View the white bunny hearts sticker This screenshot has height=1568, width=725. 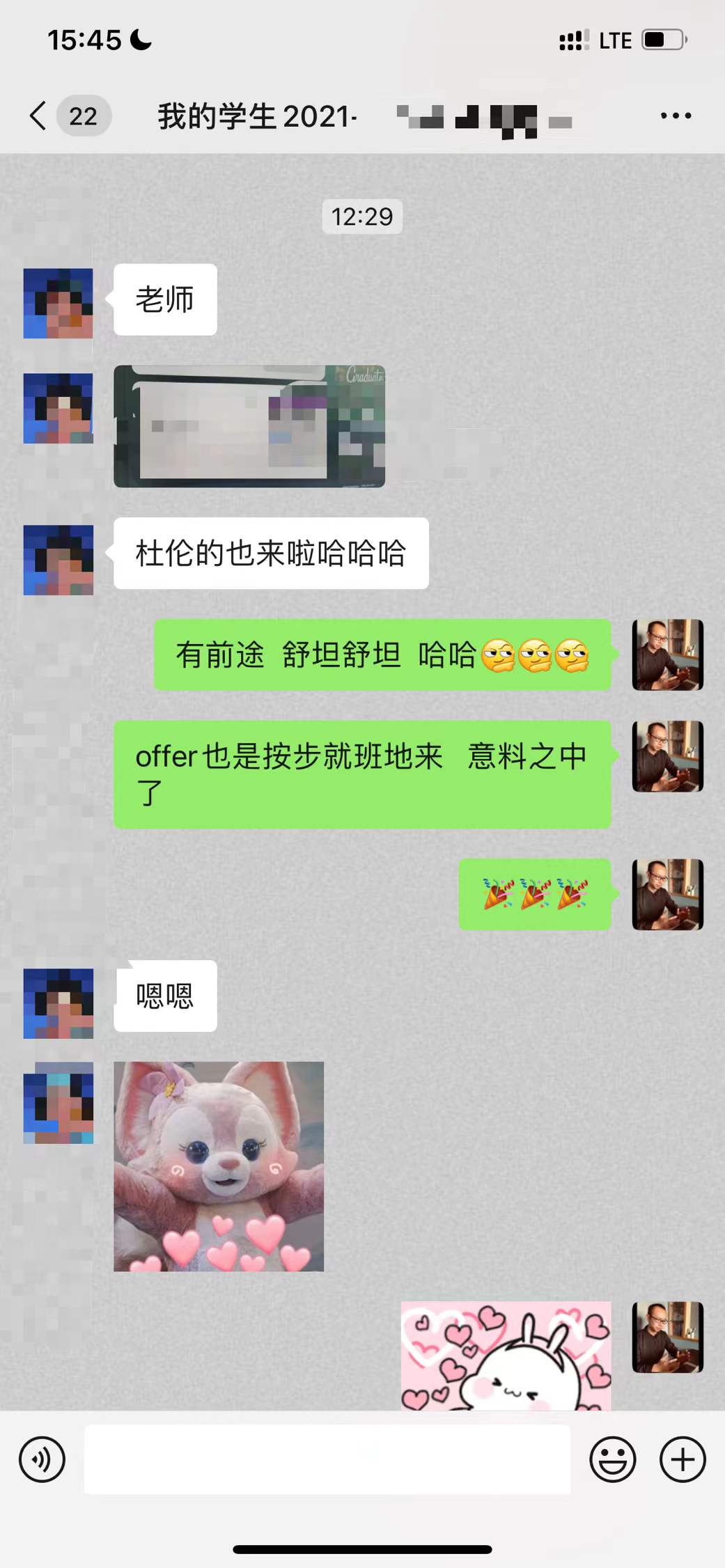tap(506, 1356)
